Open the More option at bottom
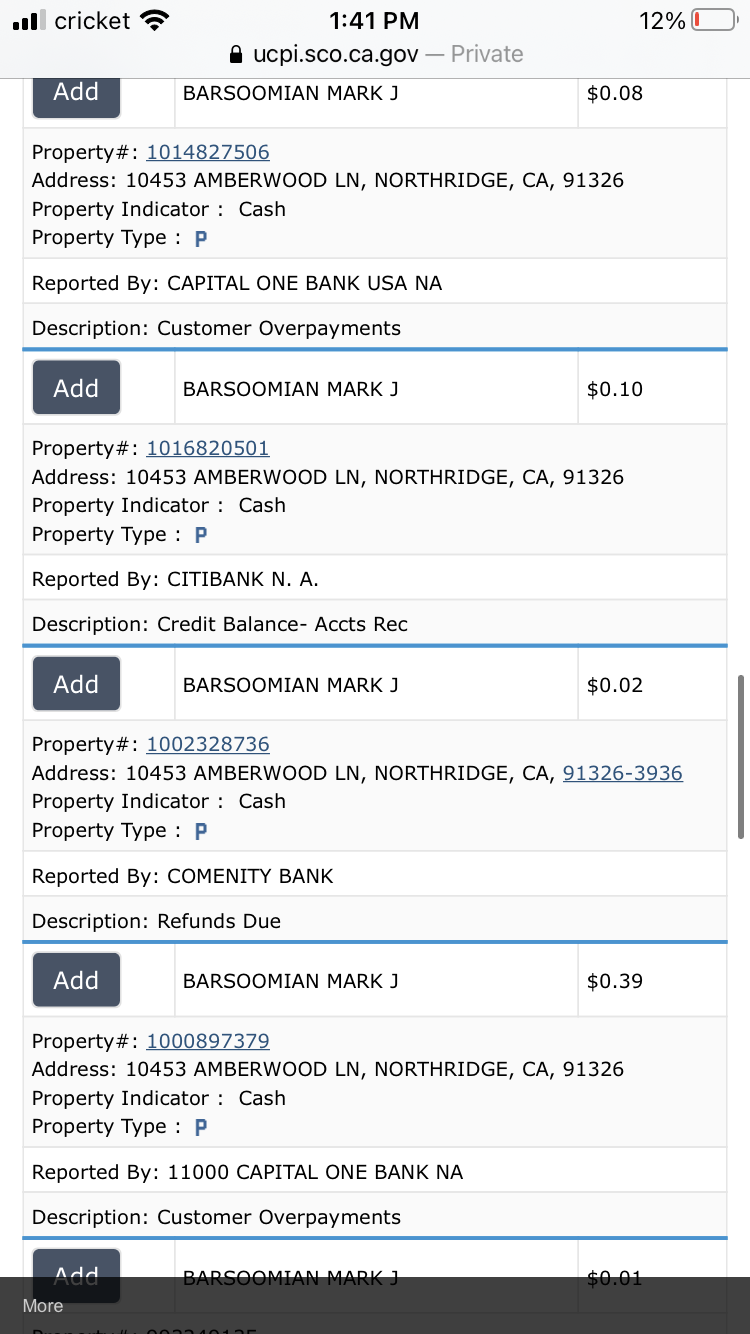The height and width of the screenshot is (1334, 750). click(43, 1306)
